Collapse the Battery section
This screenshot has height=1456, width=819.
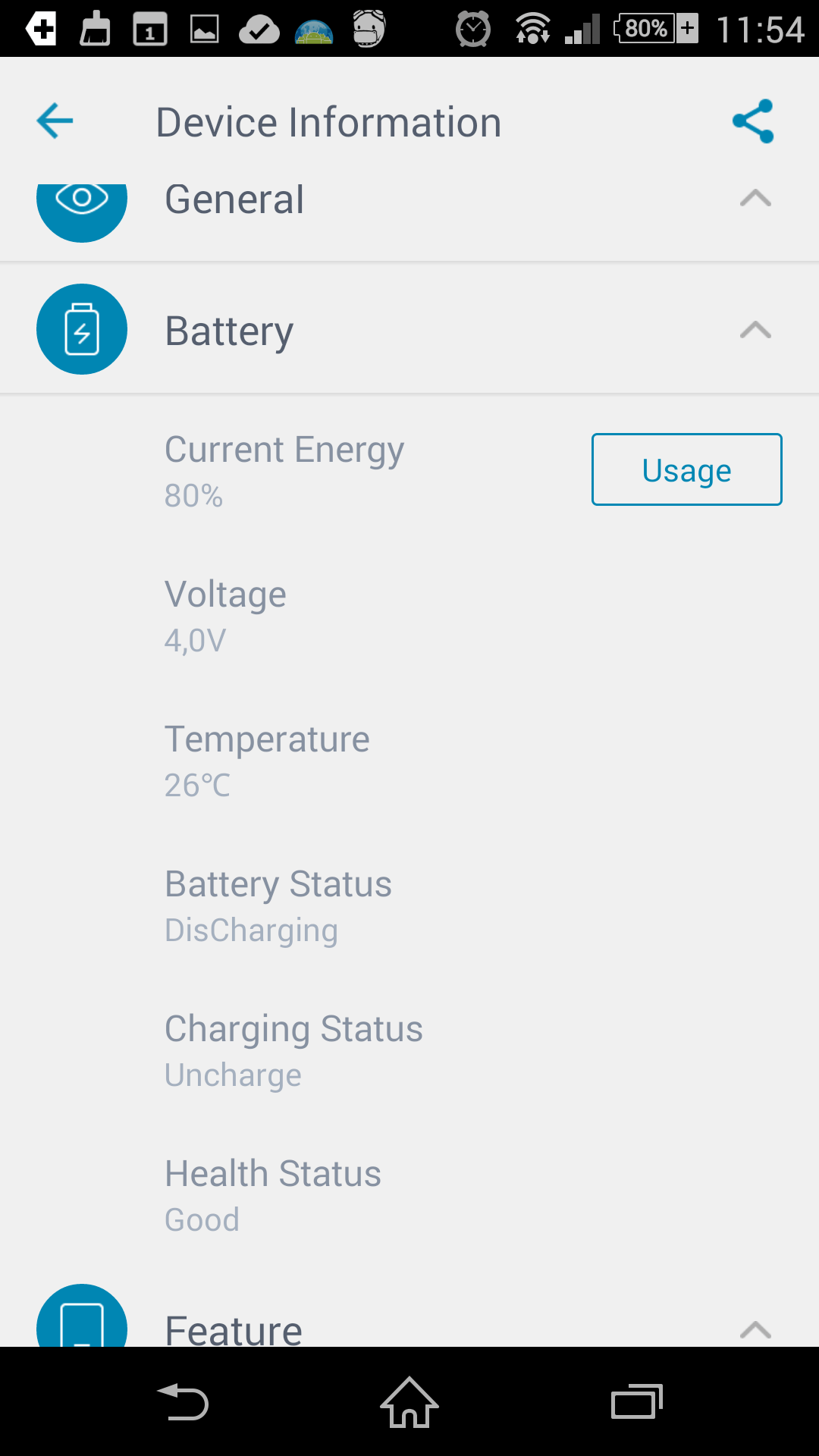(x=755, y=330)
